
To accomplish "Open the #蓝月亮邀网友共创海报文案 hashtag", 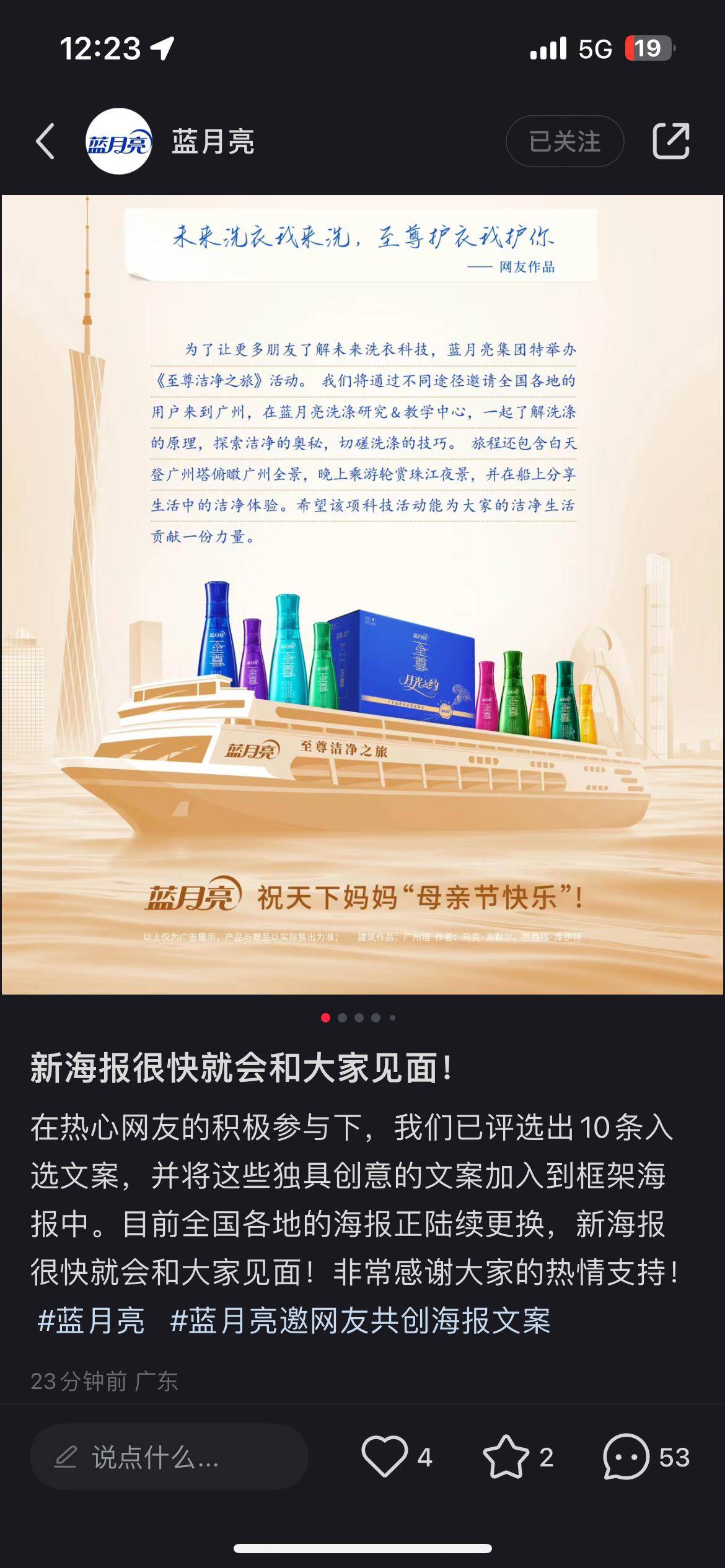I will (360, 1320).
